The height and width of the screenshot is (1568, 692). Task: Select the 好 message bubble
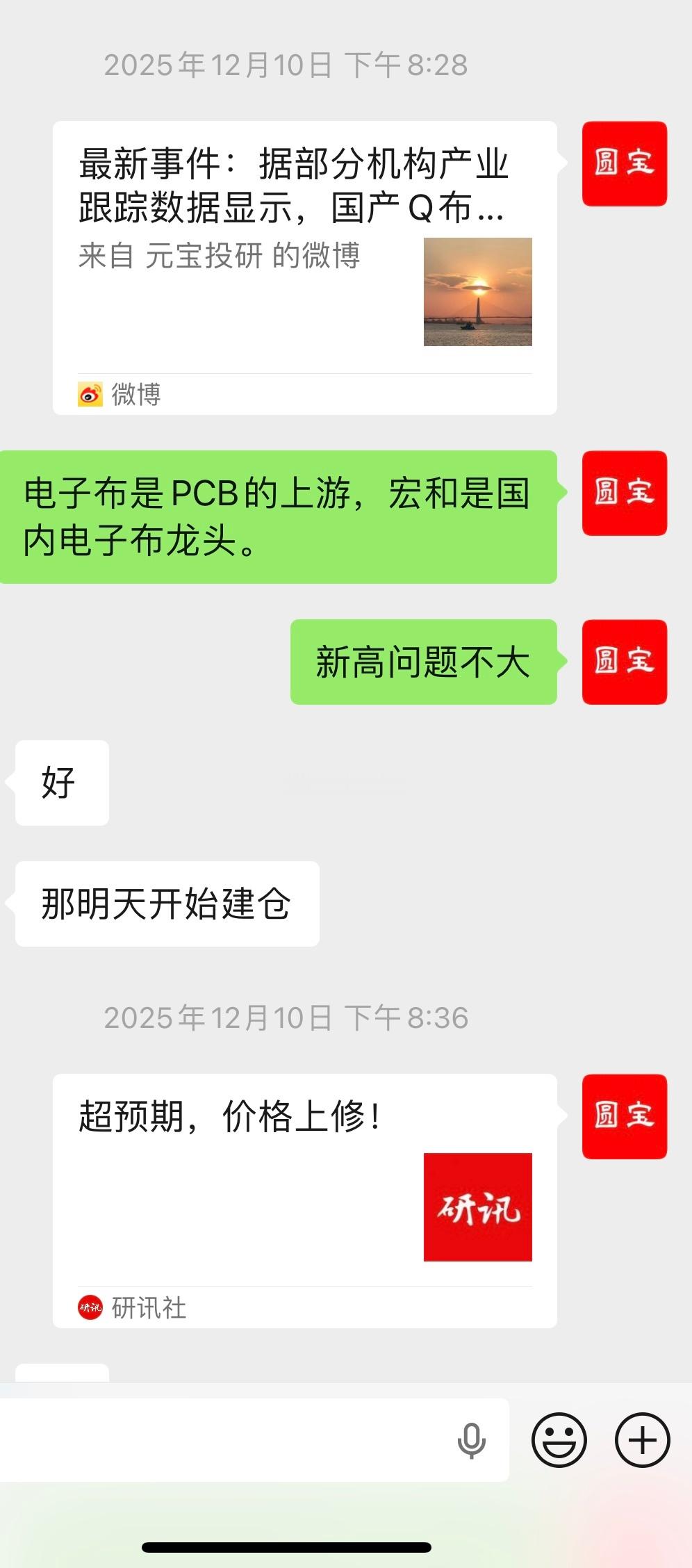tap(61, 783)
